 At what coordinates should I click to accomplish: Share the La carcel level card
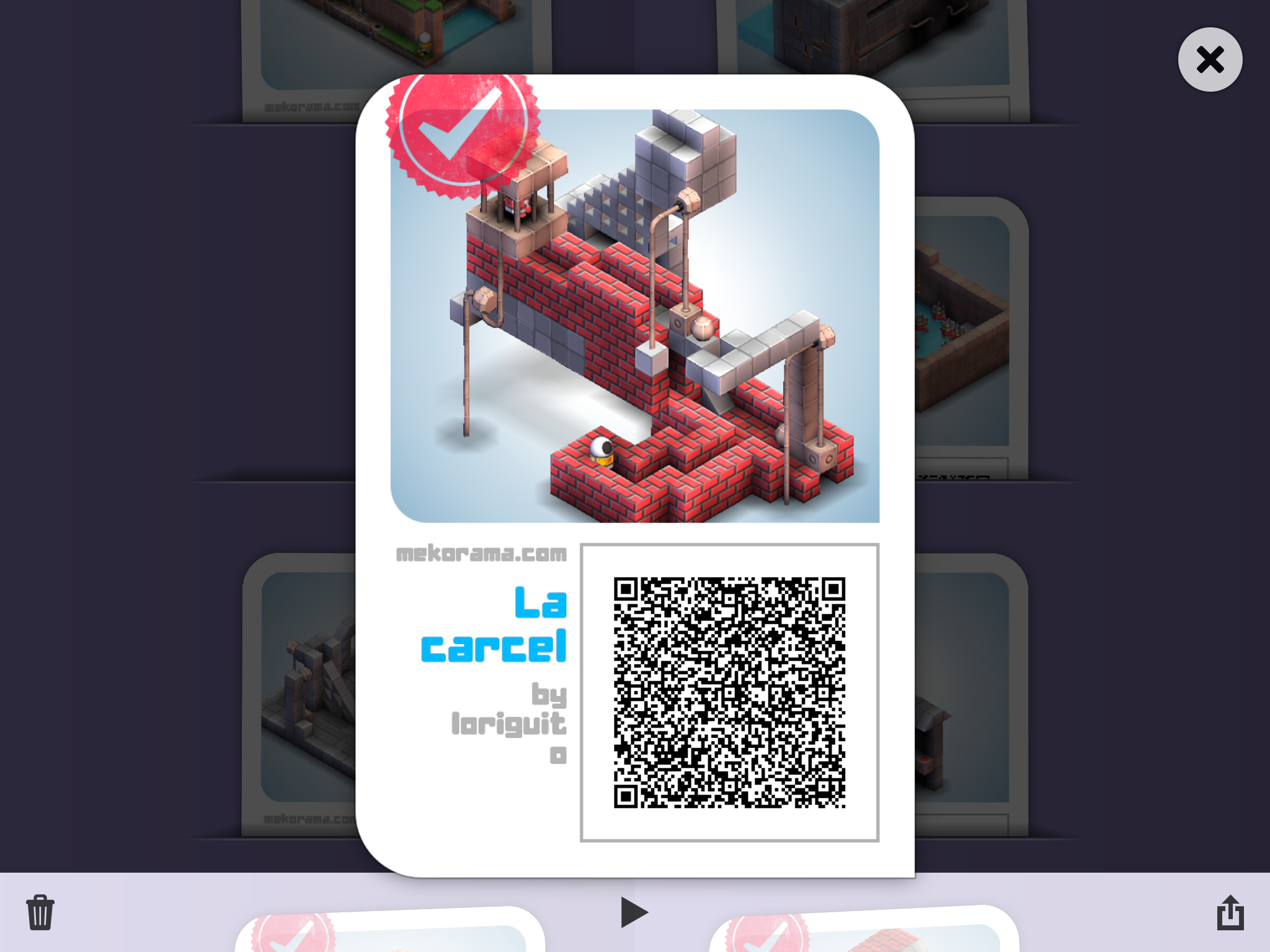1230,912
